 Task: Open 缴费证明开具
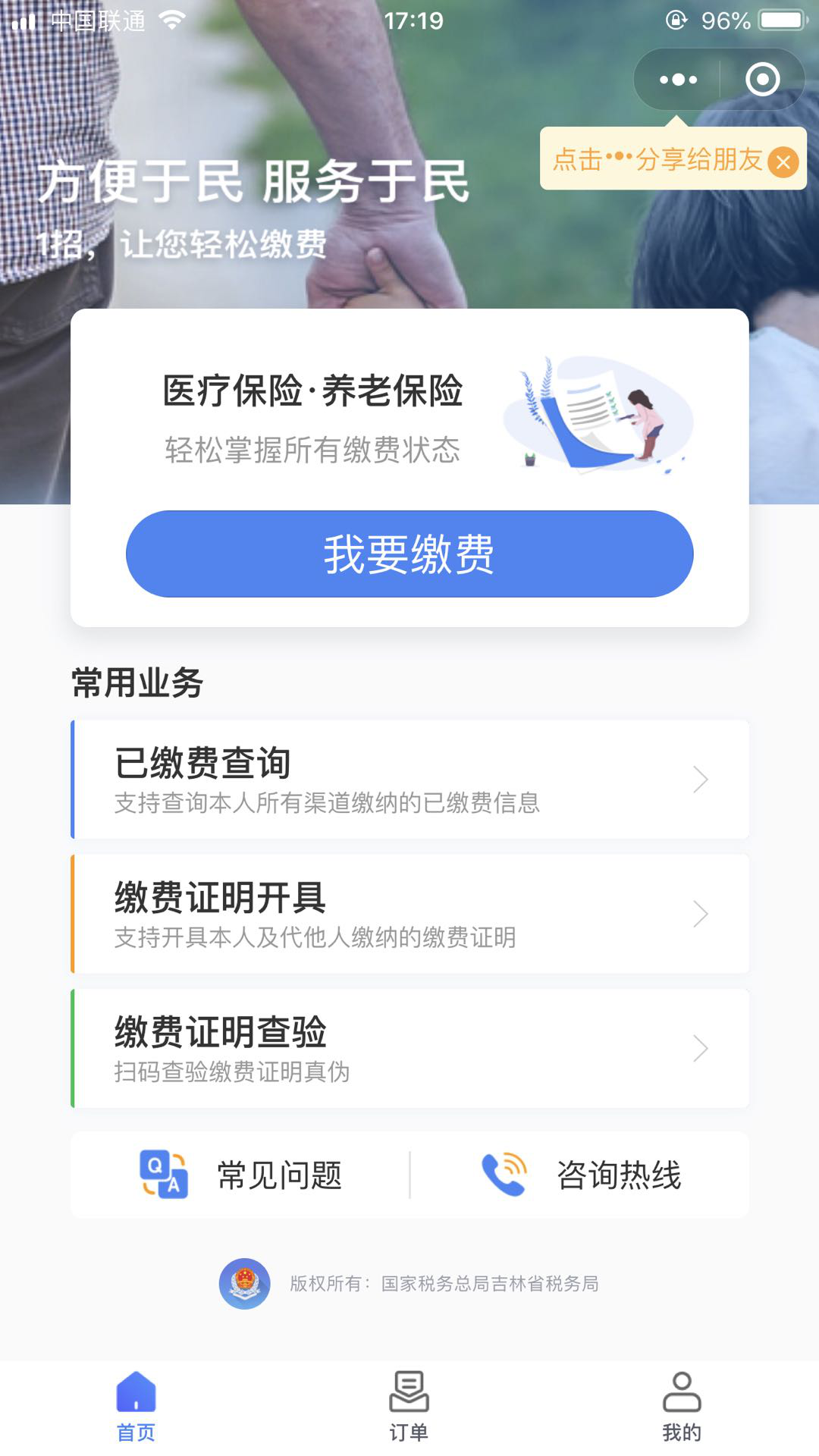tap(409, 914)
